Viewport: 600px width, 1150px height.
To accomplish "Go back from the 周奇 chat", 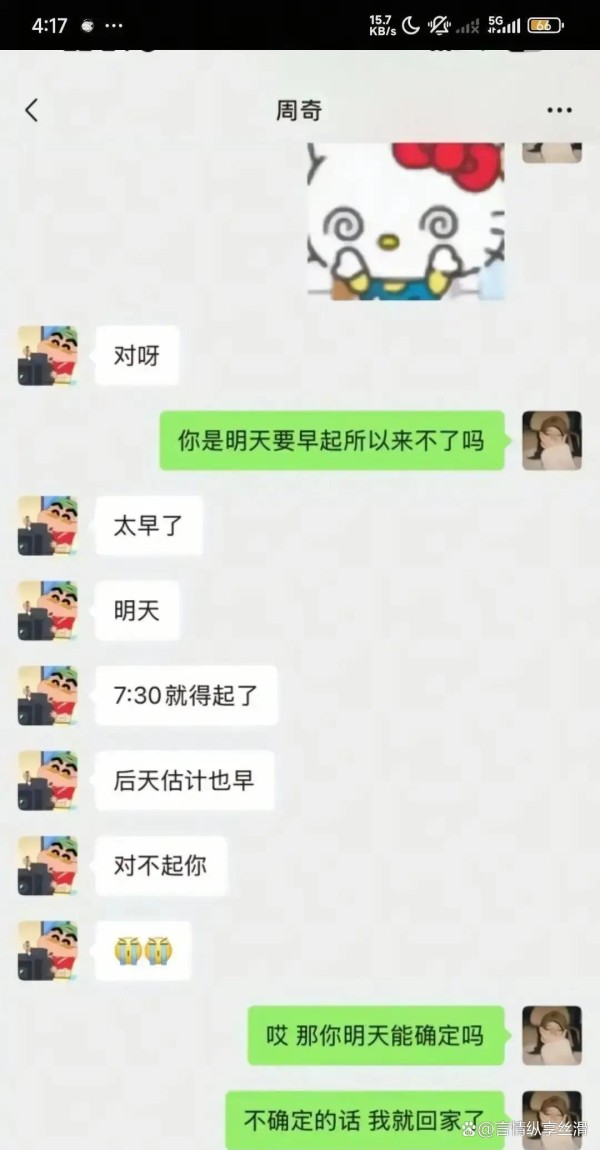I will 32,110.
